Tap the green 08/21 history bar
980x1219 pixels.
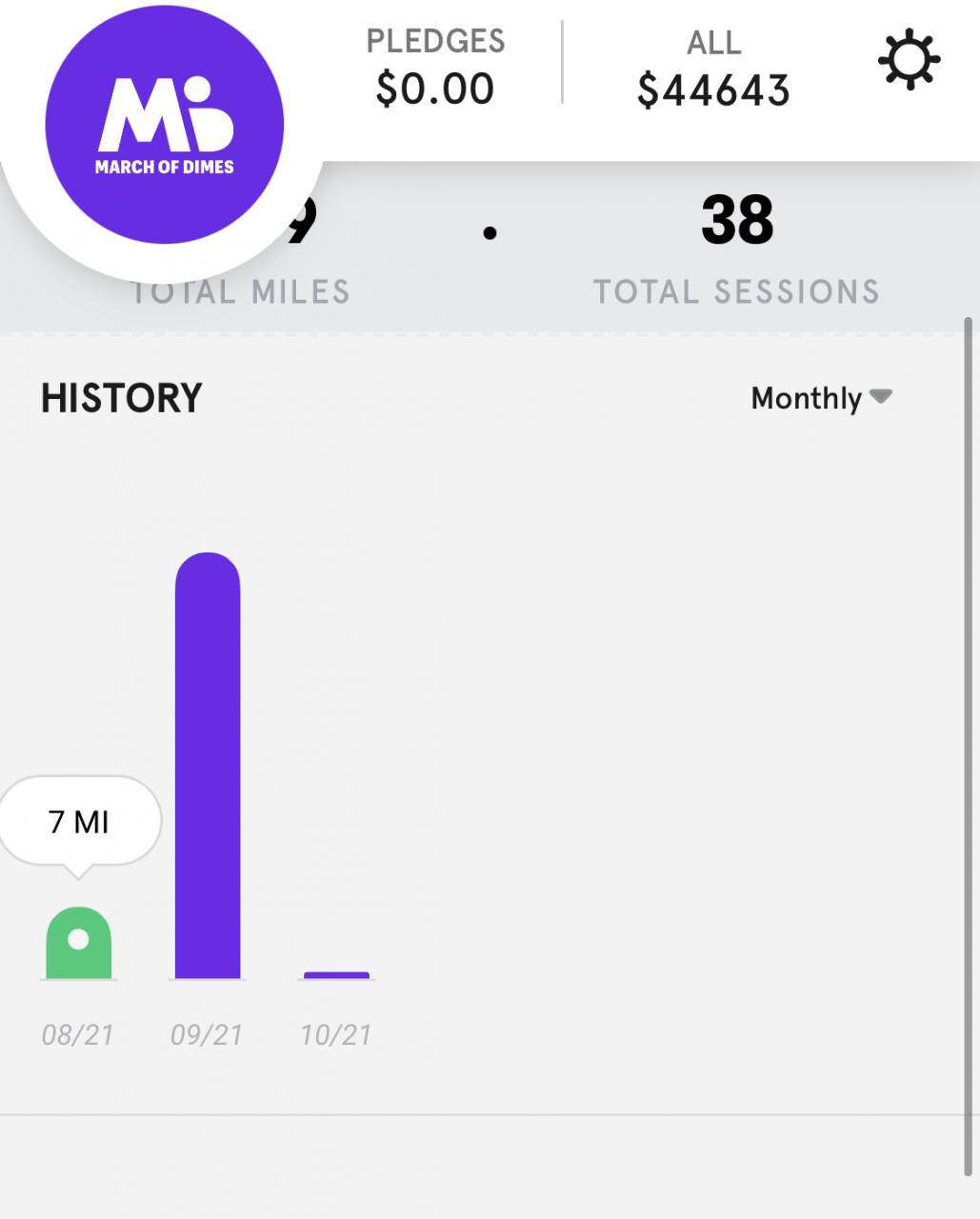coord(79,943)
